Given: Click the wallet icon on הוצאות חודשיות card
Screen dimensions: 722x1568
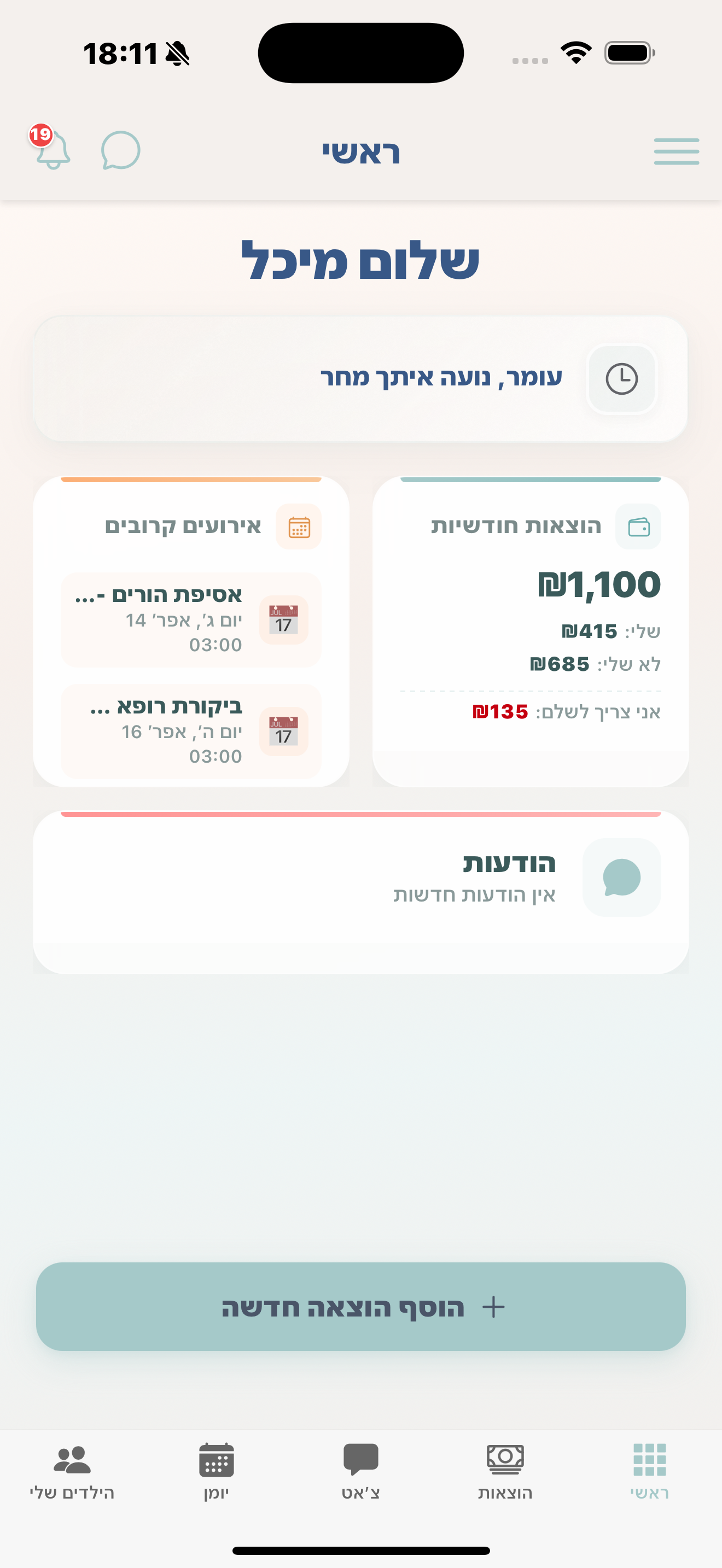Looking at the screenshot, I should [x=638, y=527].
